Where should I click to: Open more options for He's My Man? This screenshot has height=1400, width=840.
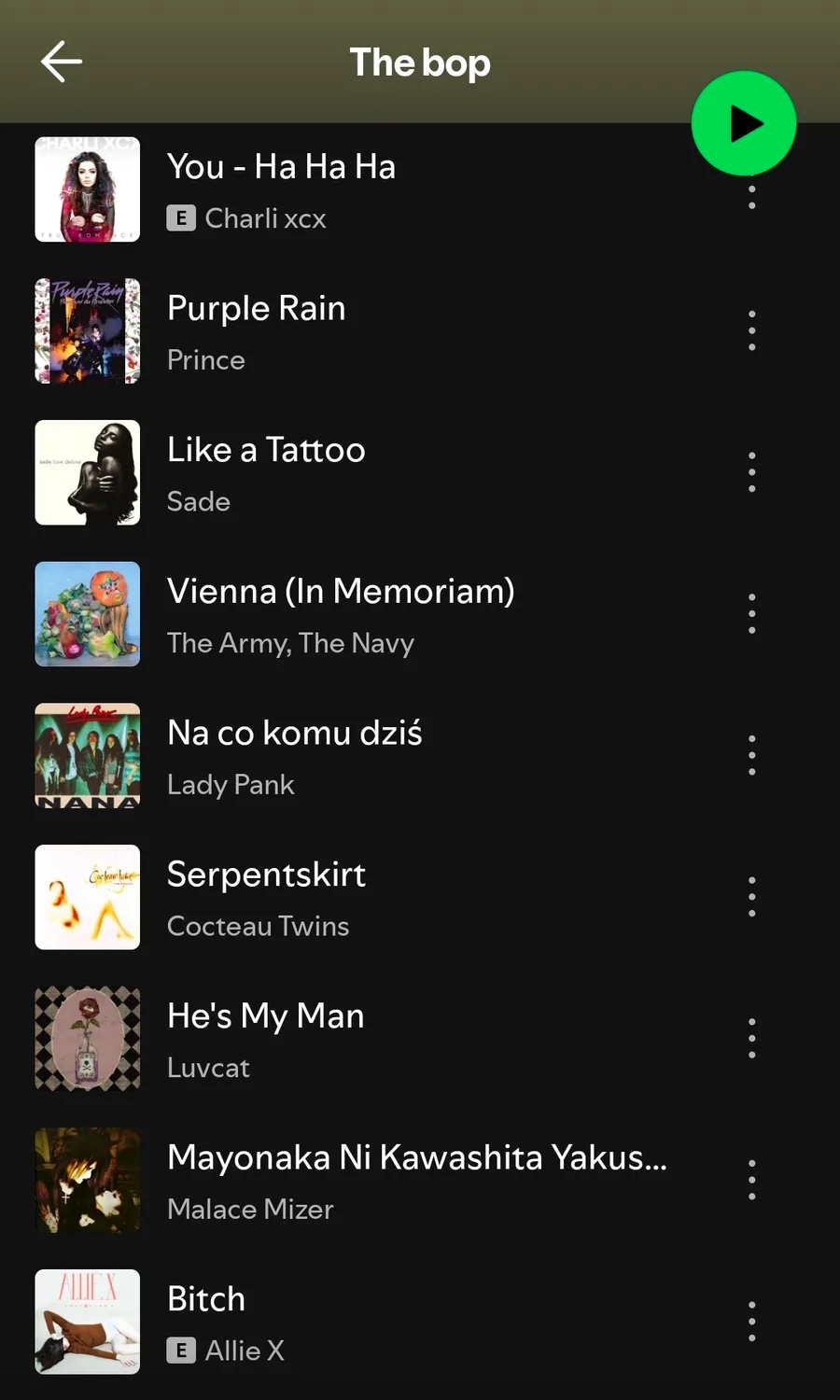[x=751, y=1039]
